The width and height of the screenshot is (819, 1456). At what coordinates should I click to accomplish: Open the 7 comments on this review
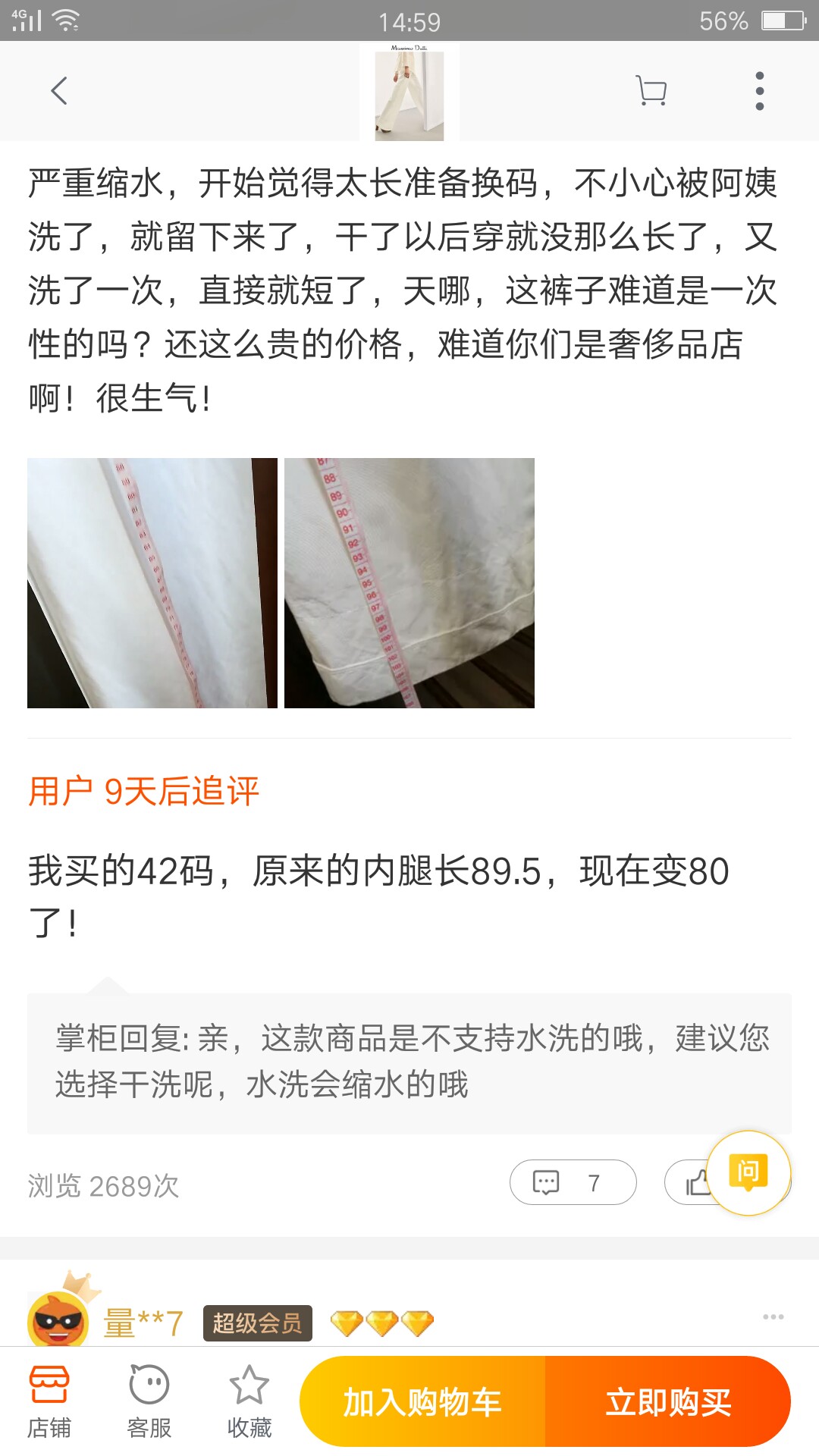[x=573, y=1182]
